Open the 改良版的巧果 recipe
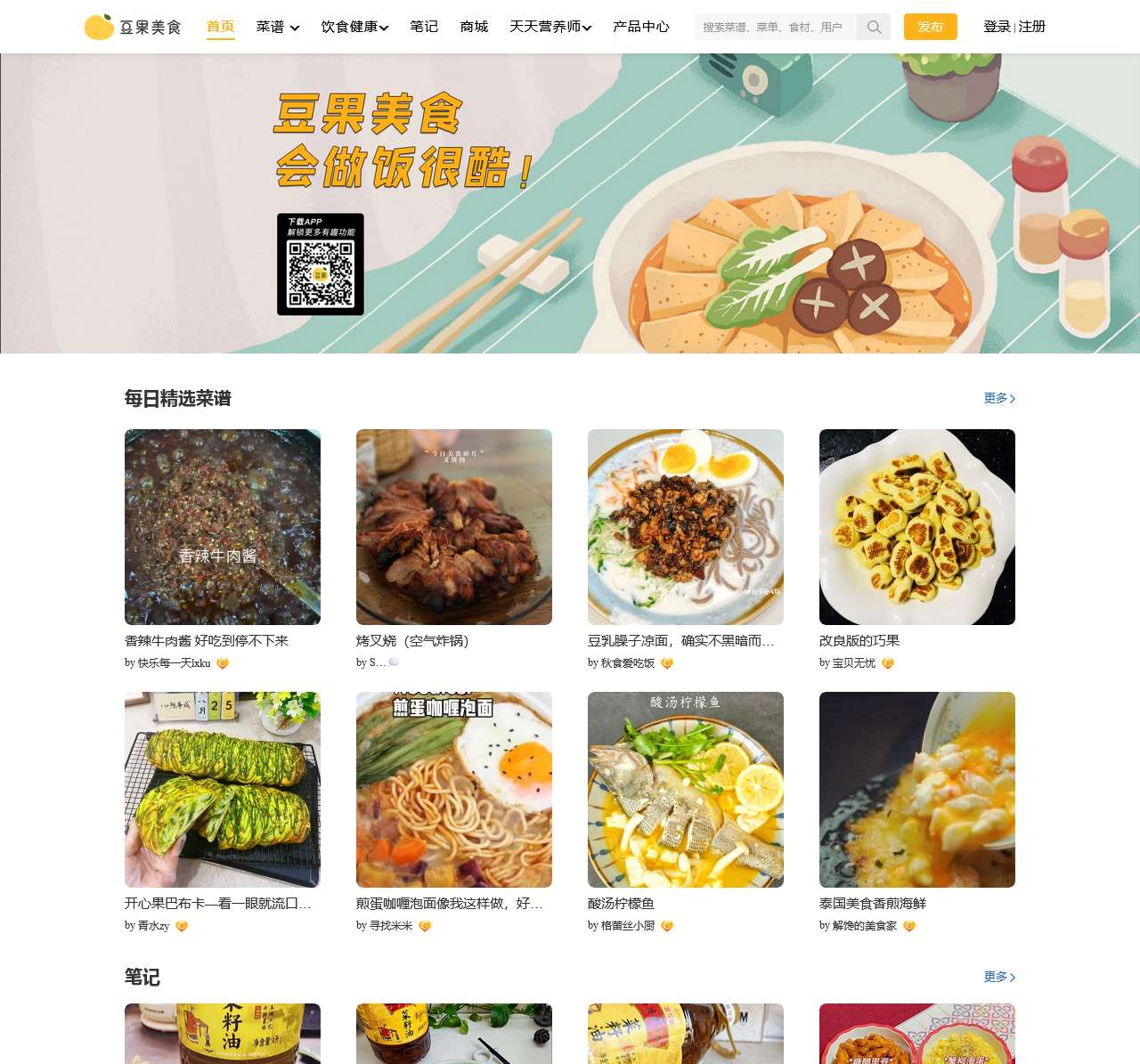The height and width of the screenshot is (1064, 1140). (917, 527)
